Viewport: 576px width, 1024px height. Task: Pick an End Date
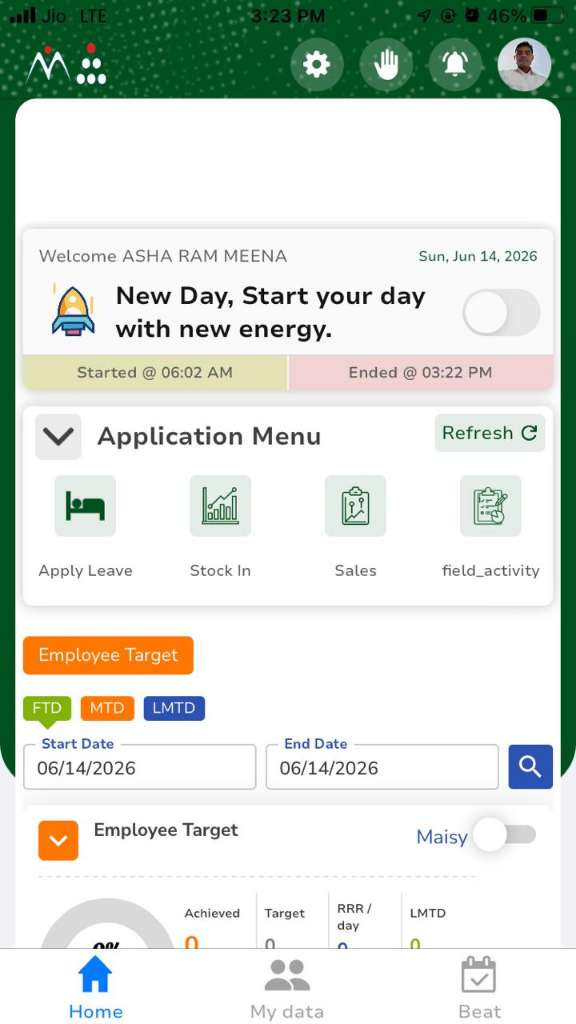coord(382,767)
